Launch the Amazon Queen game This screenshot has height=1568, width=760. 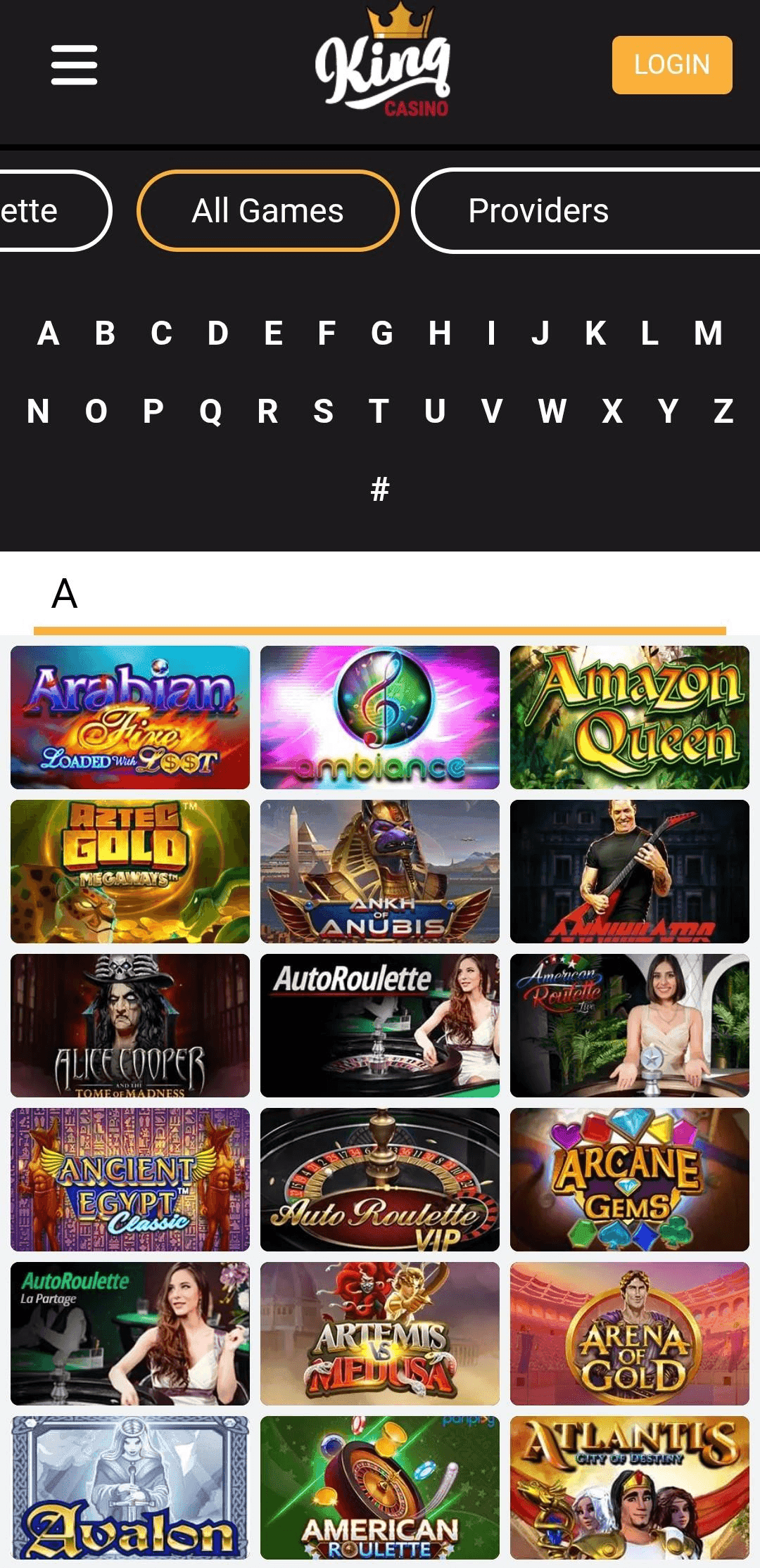coord(630,719)
